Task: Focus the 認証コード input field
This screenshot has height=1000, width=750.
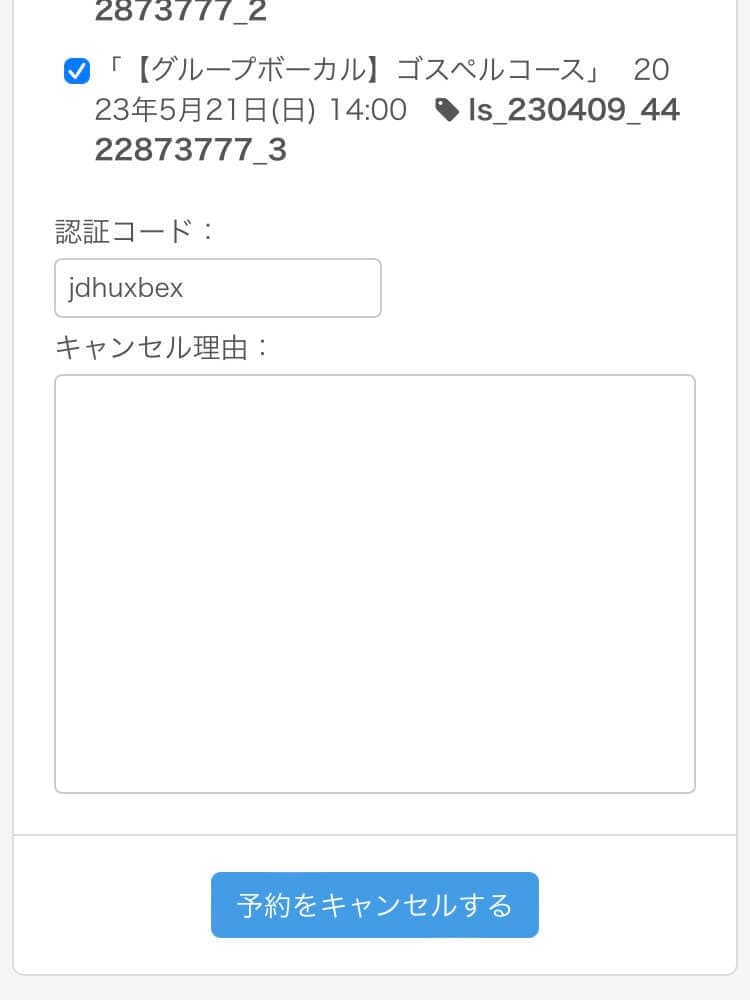Action: (217, 288)
